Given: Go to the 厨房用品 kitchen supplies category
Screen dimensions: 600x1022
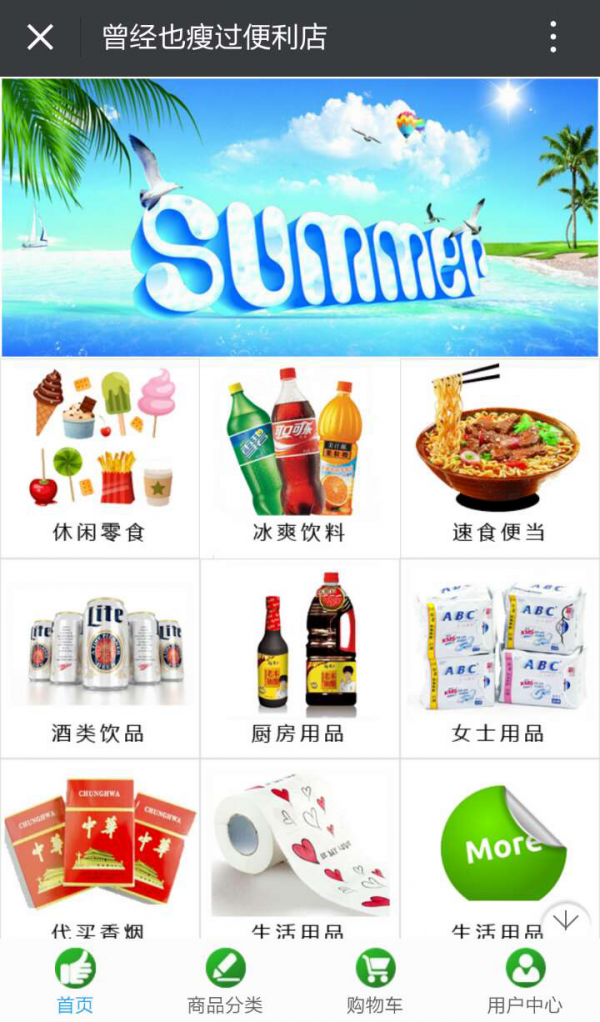Looking at the screenshot, I should coord(300,658).
